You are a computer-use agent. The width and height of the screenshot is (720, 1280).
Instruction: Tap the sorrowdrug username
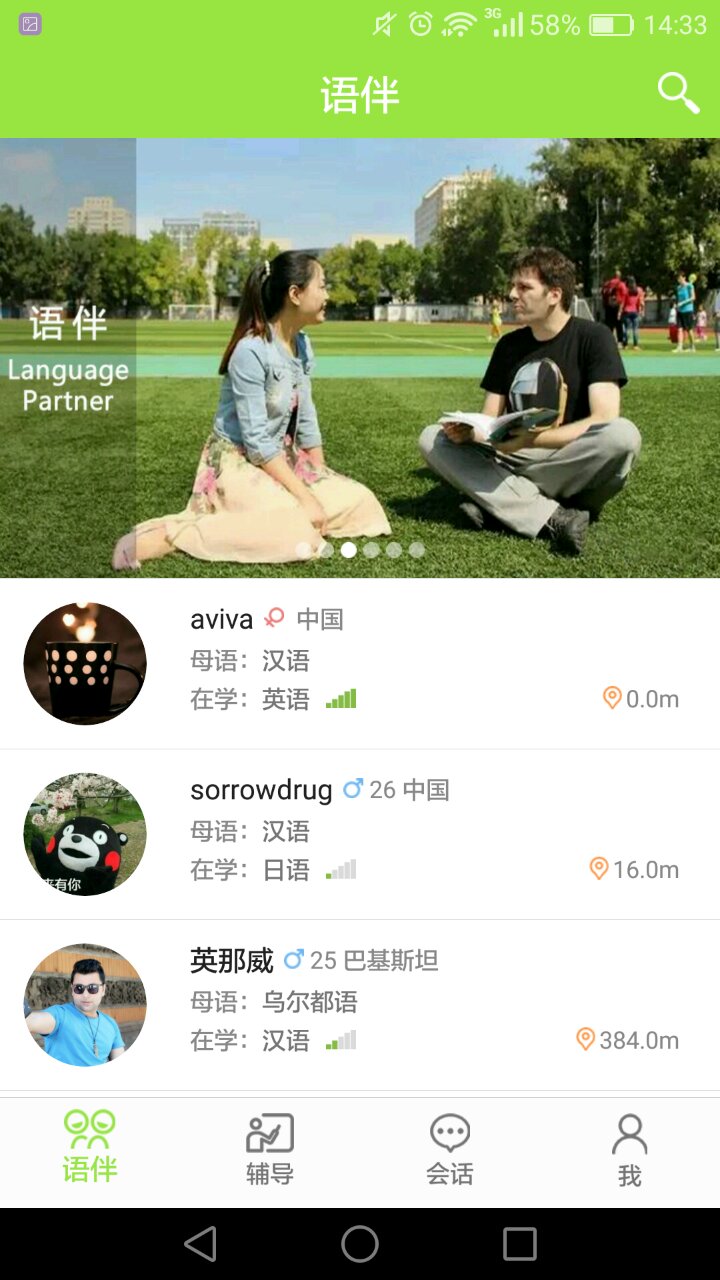(x=260, y=789)
